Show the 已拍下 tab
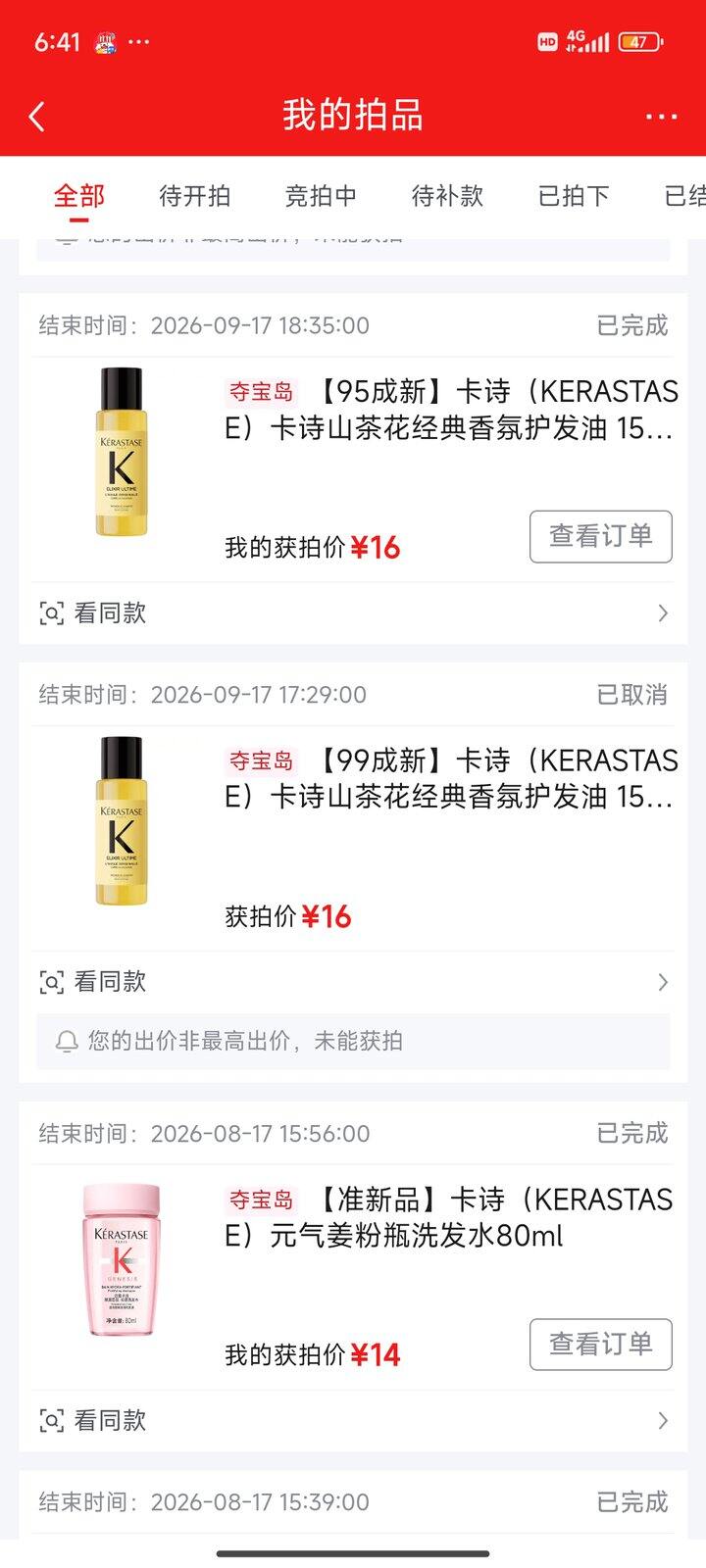 click(574, 196)
